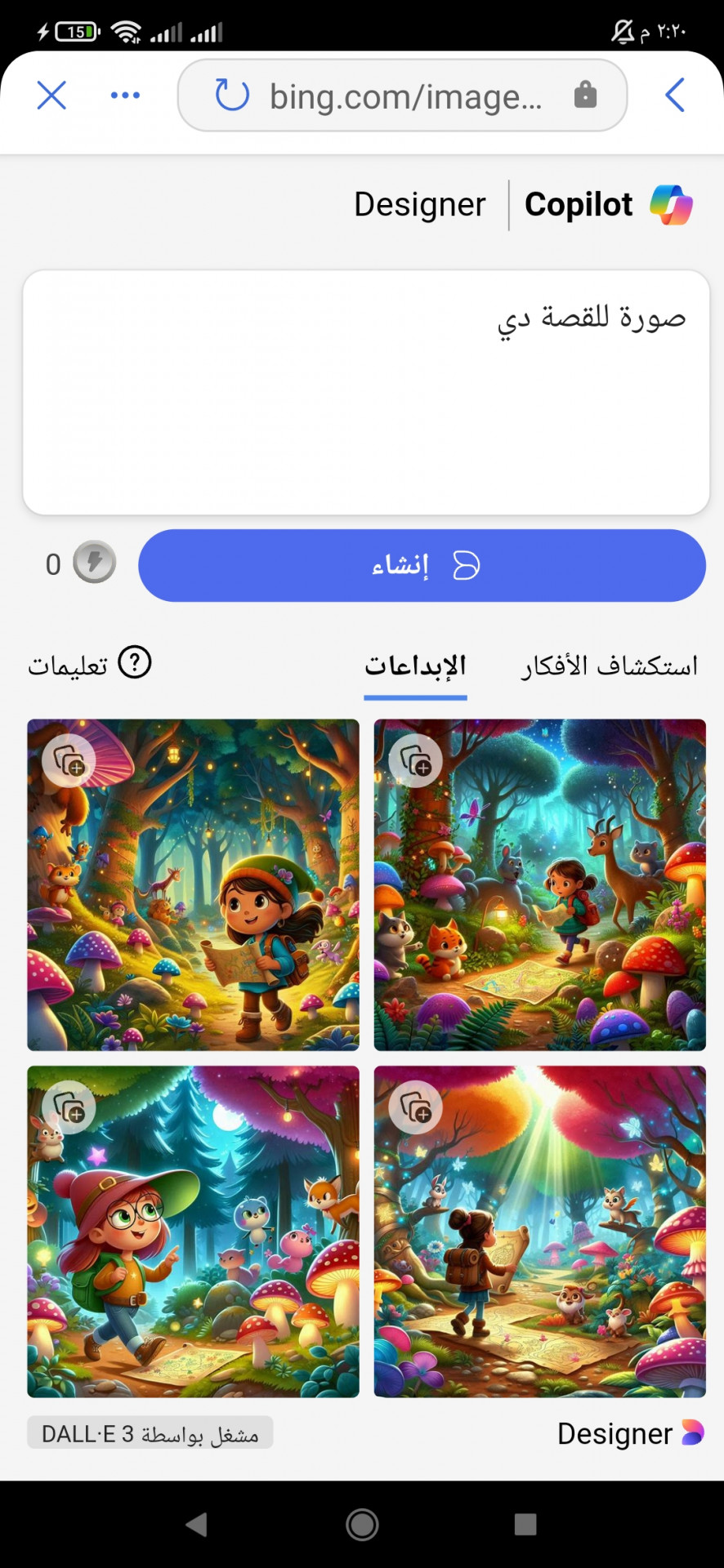Screen dimensions: 724x1568
Task: Switch to استكشاف الأفكار tab
Action: point(610,666)
